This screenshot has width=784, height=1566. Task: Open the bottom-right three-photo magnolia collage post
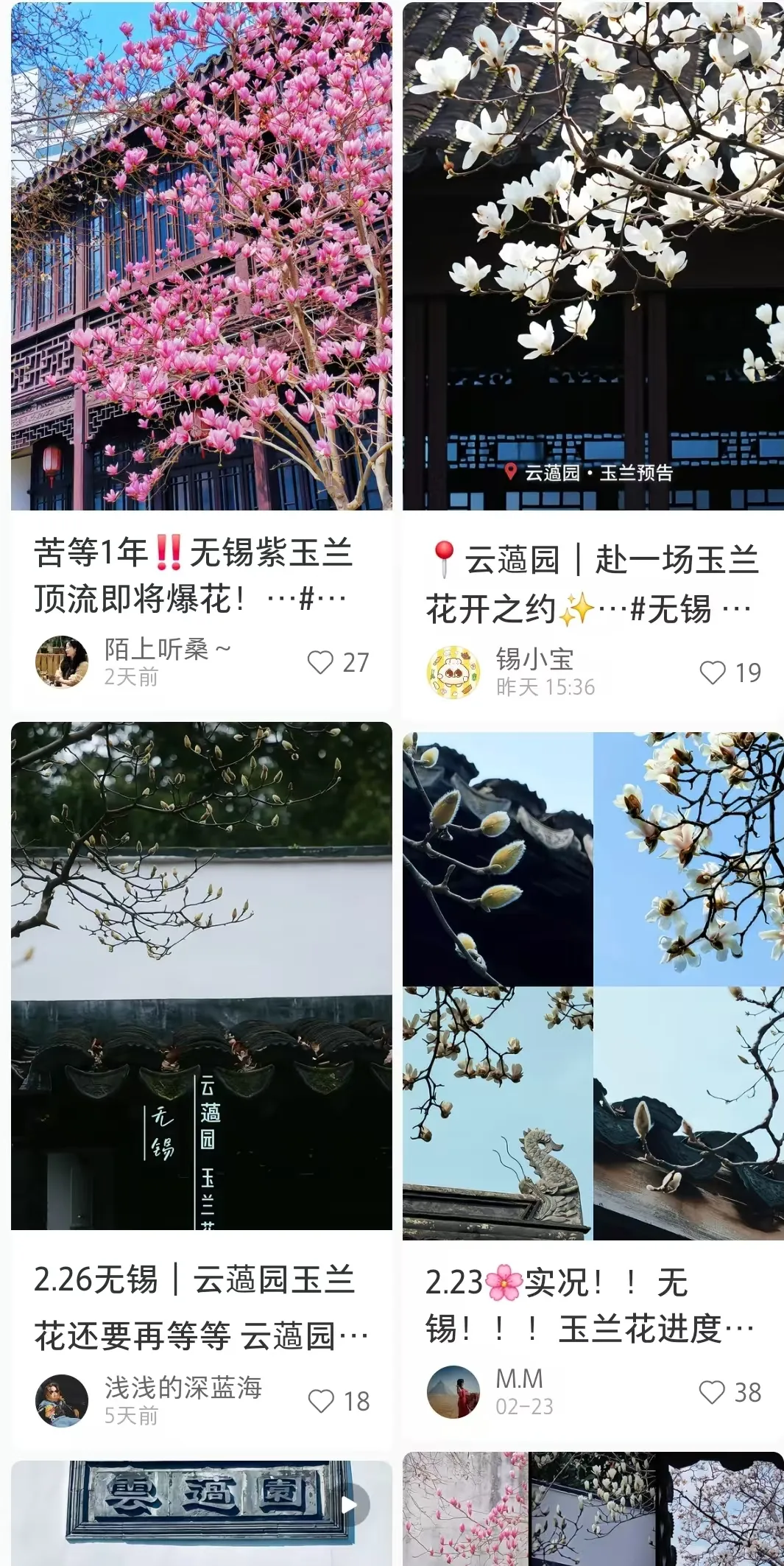tap(593, 1510)
